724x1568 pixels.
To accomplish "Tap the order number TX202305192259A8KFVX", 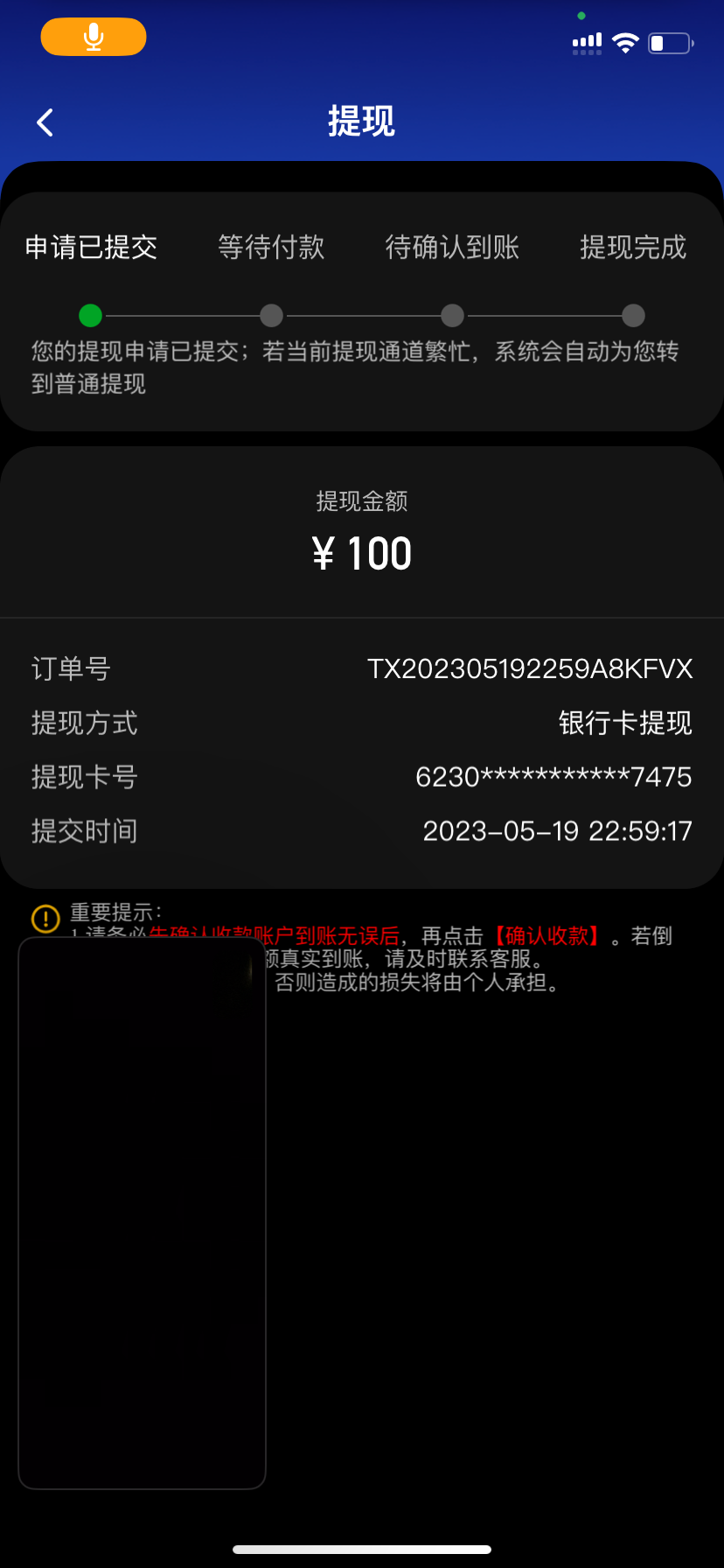I will click(x=528, y=668).
